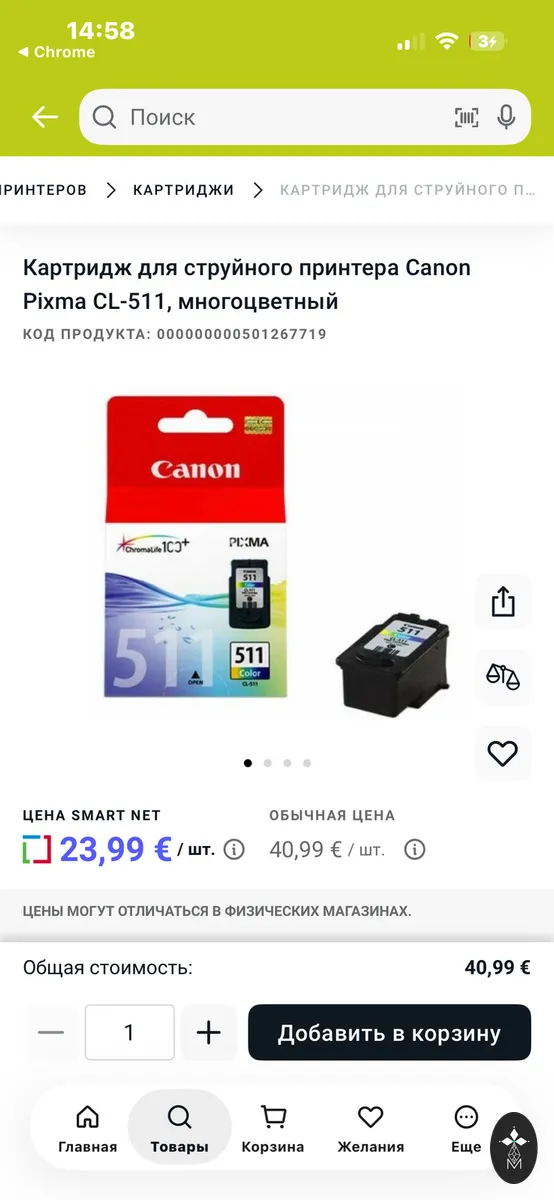554x1200 pixels.
Task: Switch to the Главная tab
Action: [88, 1130]
